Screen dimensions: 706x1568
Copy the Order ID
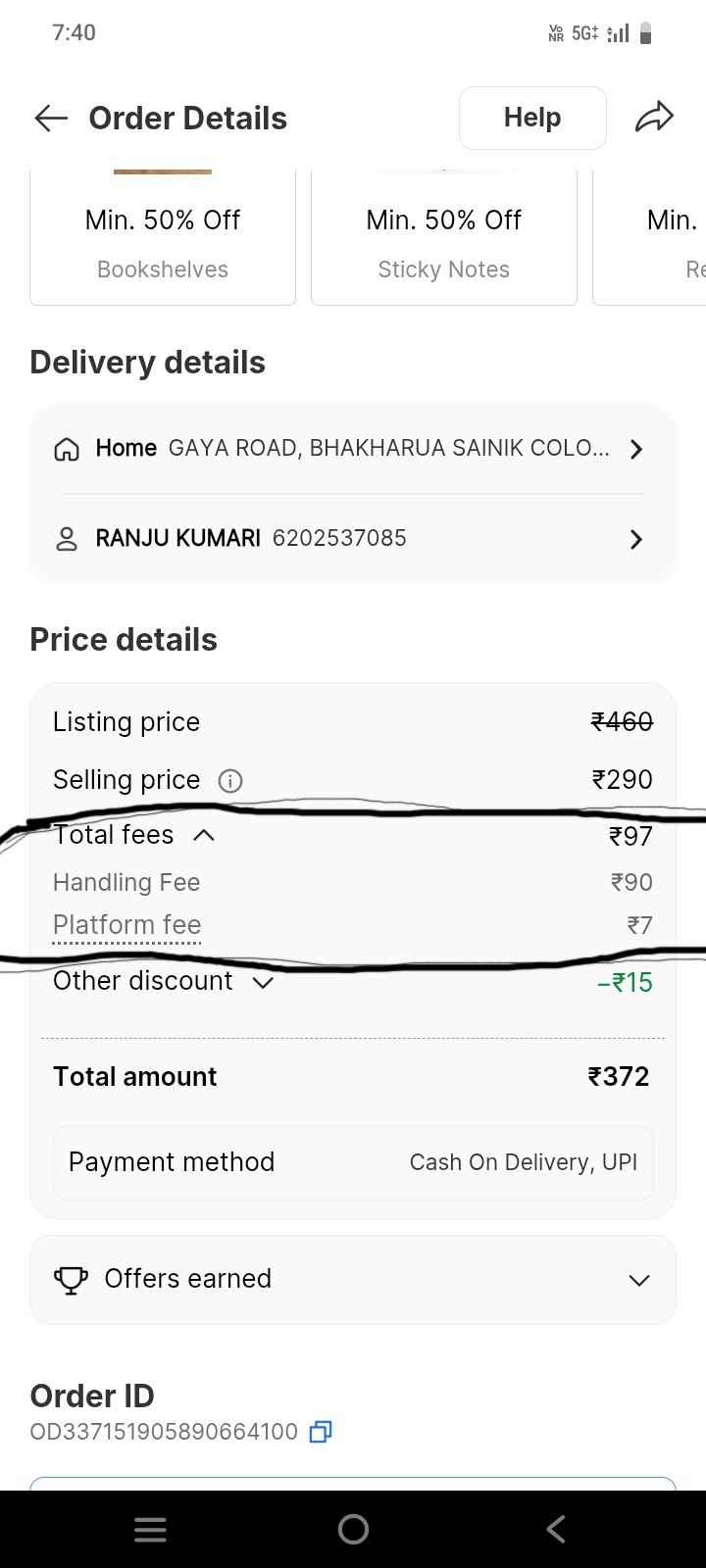click(x=321, y=1432)
